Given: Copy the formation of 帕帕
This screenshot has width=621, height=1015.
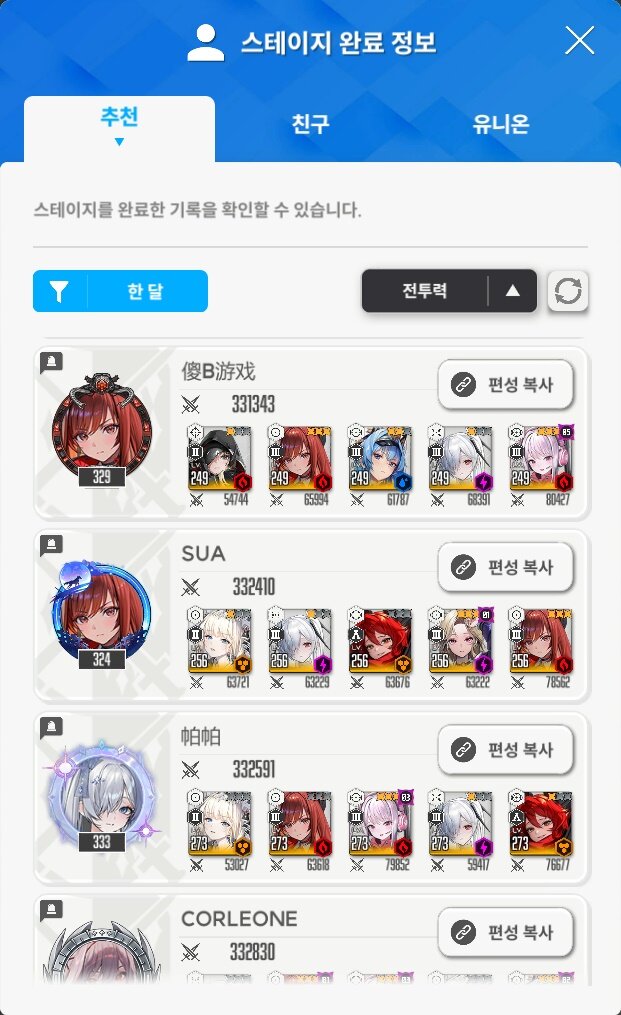Looking at the screenshot, I should (506, 750).
